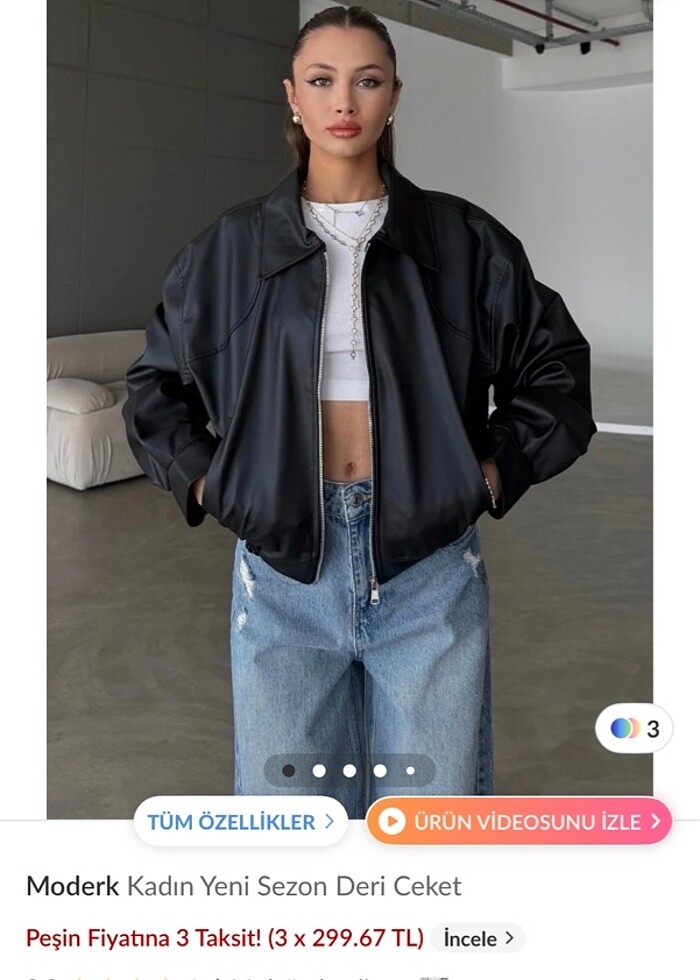The image size is (700, 980).
Task: Tap İncele next to the installment offer
Action: 479,938
